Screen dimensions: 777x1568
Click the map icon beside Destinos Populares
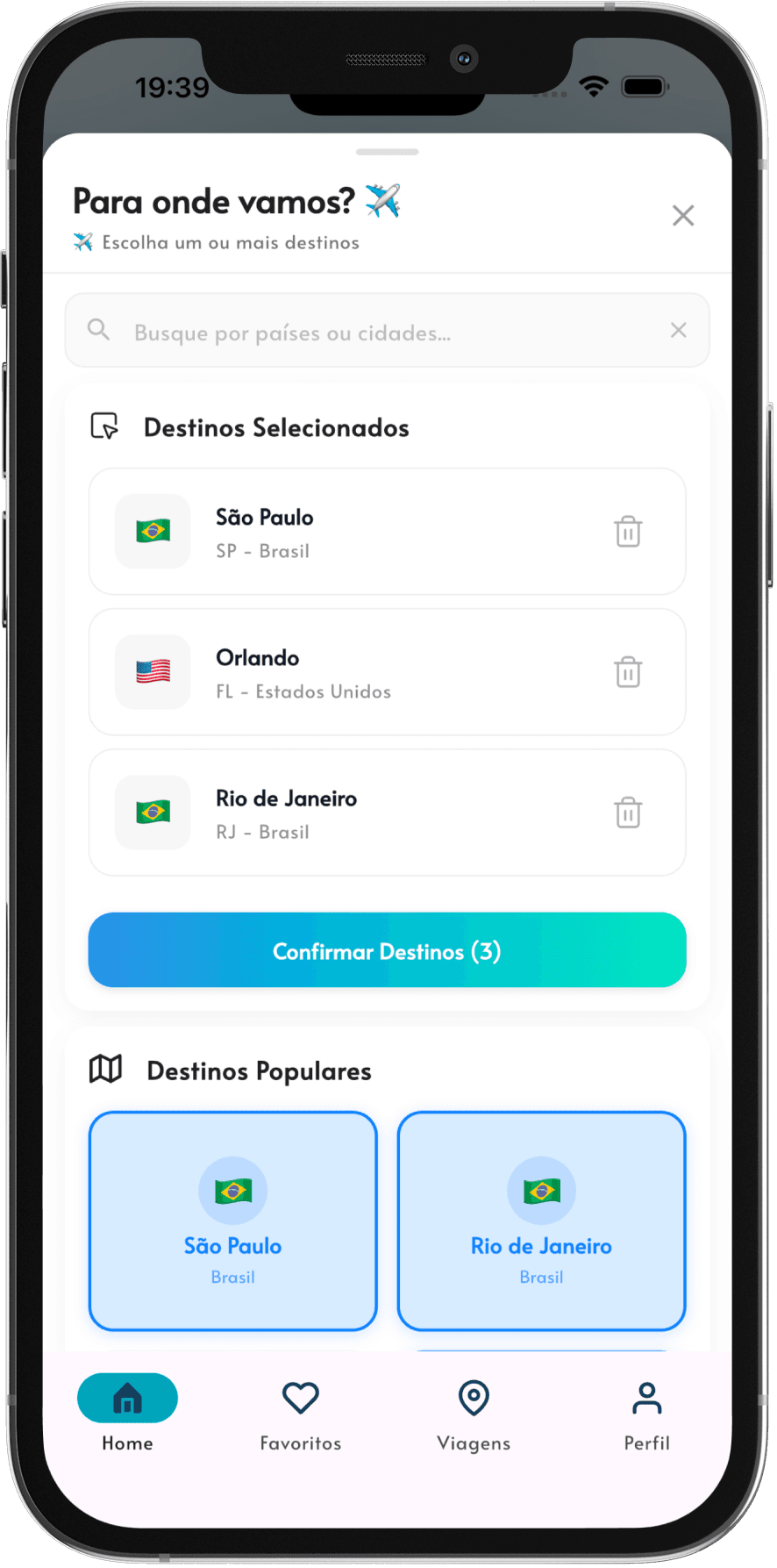pos(105,1069)
